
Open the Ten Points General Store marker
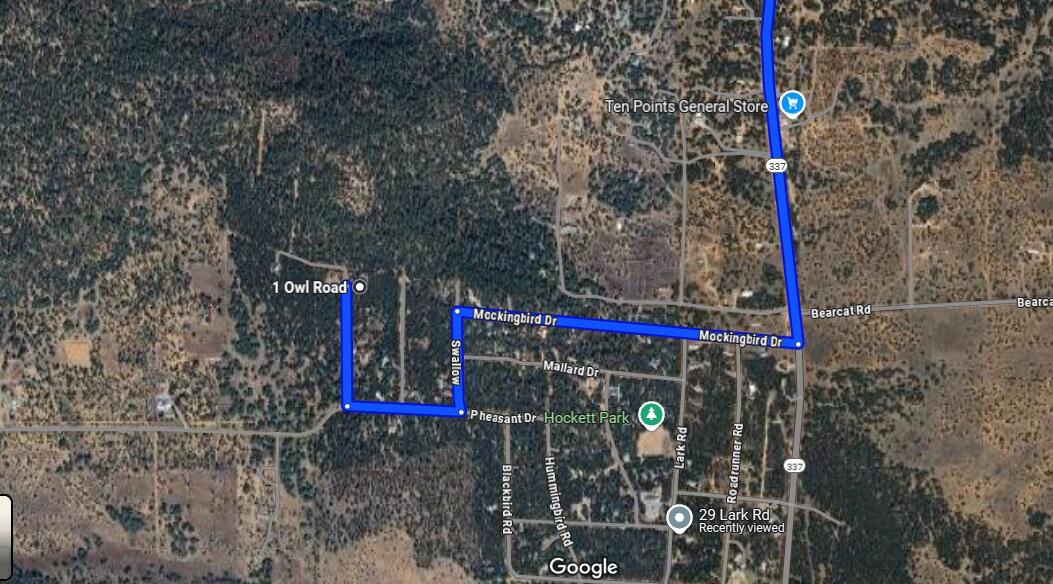(793, 103)
